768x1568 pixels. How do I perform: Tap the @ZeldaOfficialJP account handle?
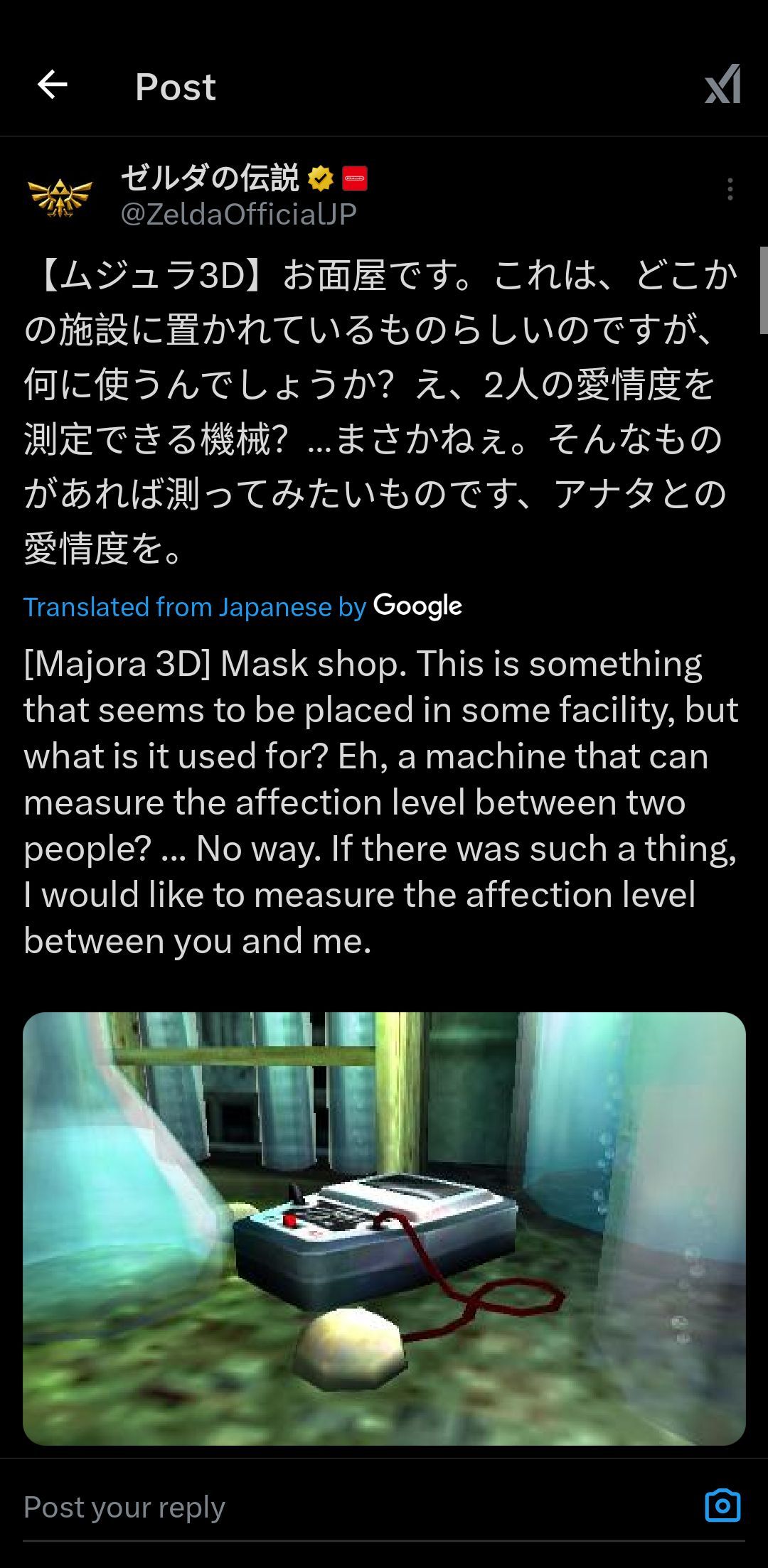coord(239,214)
